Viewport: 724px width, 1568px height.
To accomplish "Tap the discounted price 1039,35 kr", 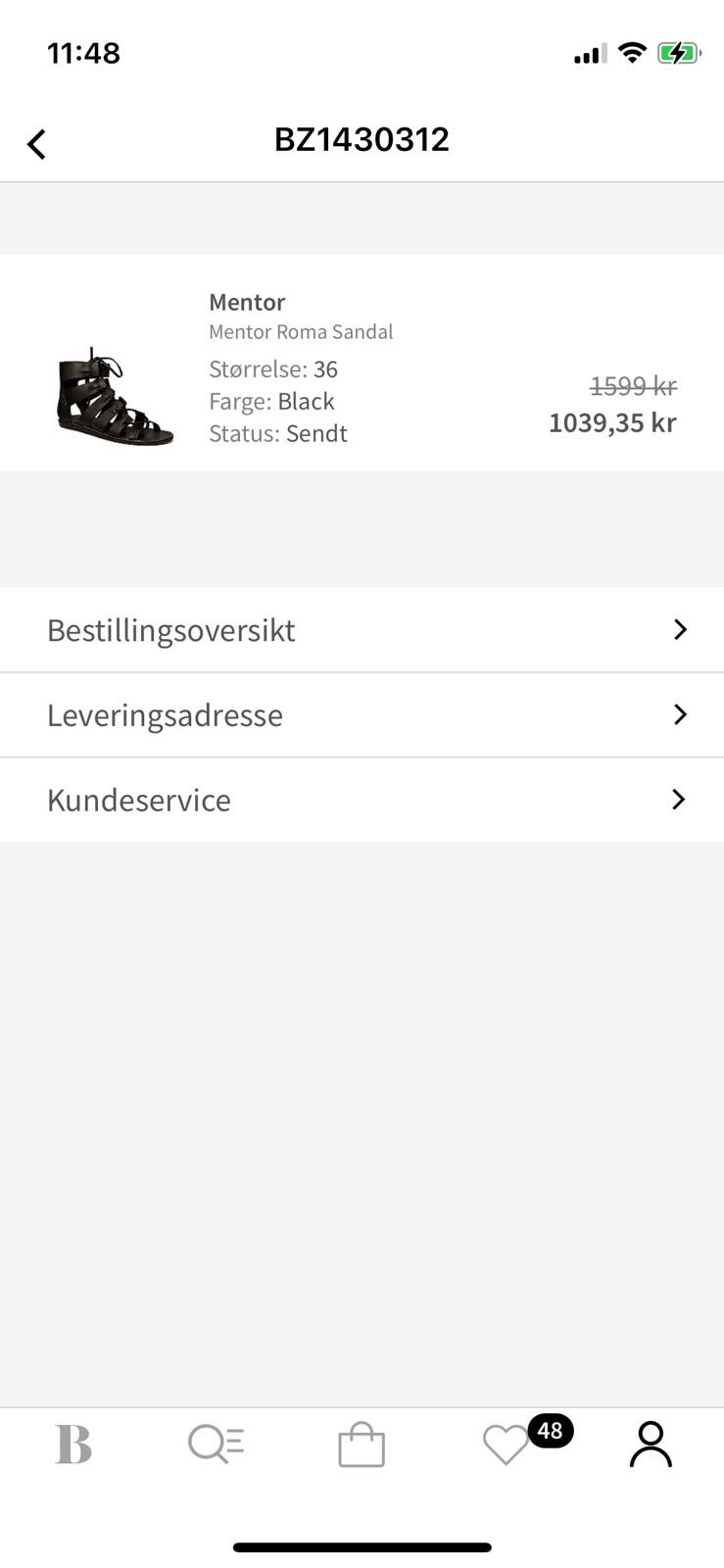I will (613, 422).
